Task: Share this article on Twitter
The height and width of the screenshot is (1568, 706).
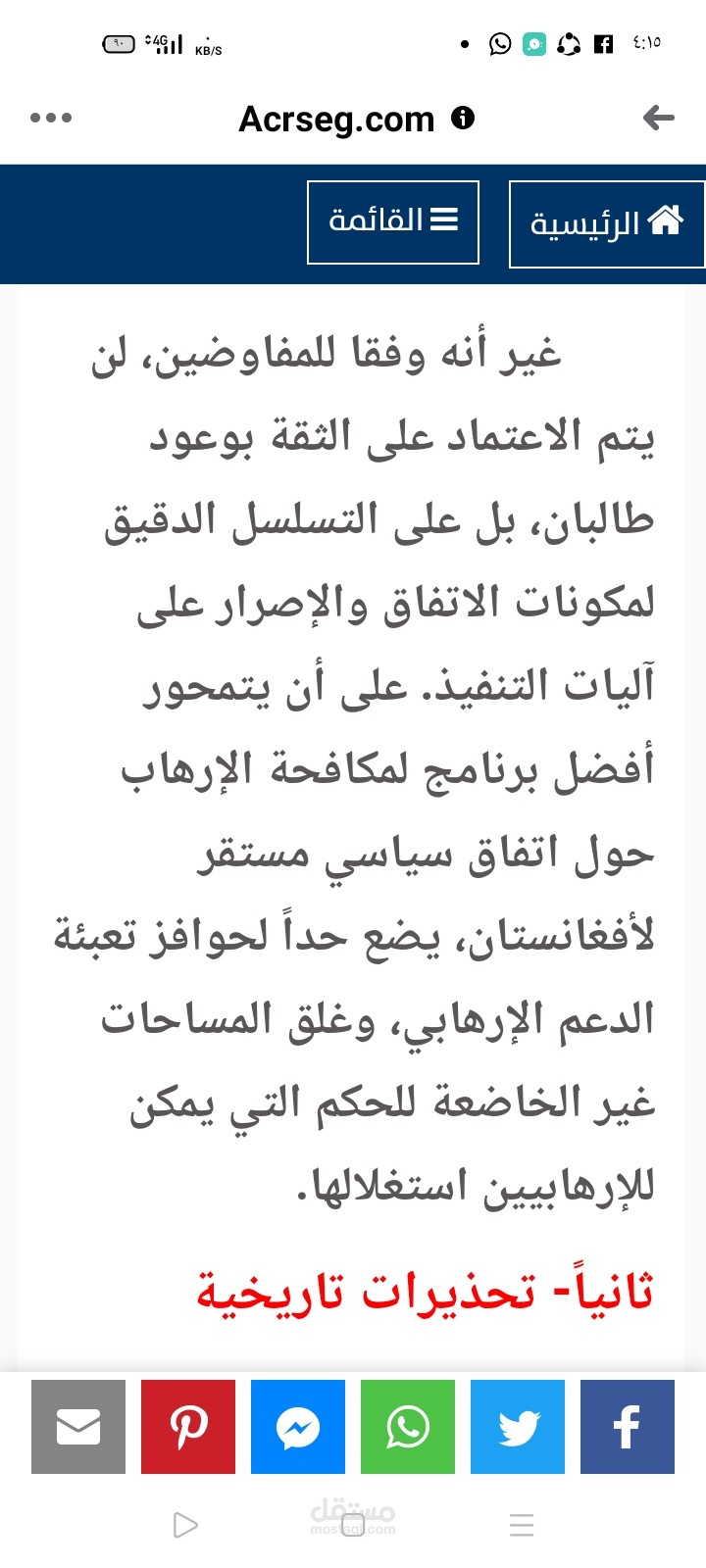Action: (x=518, y=1427)
